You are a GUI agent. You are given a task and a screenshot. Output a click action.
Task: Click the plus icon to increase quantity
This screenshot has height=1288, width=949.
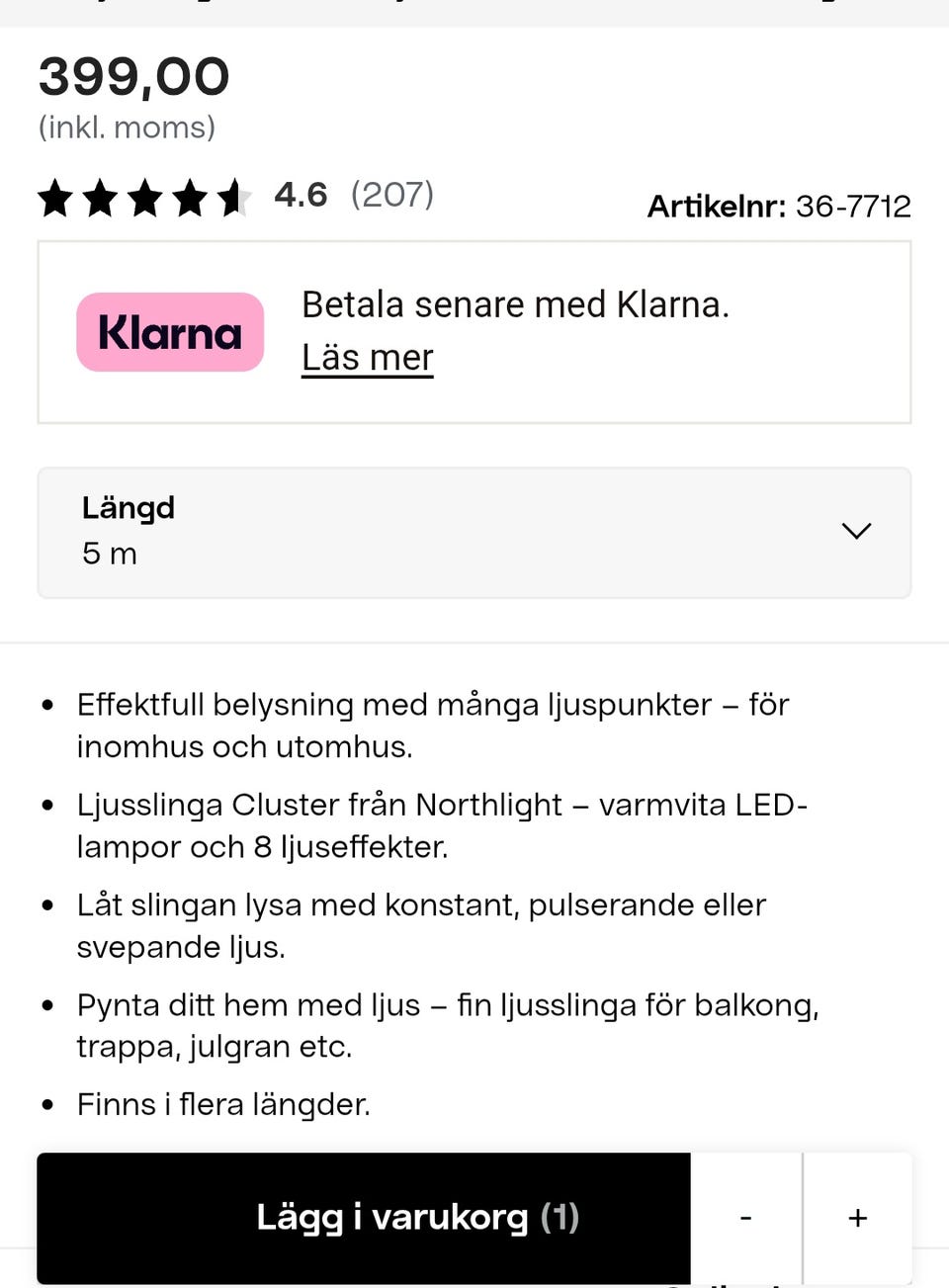tap(857, 1218)
